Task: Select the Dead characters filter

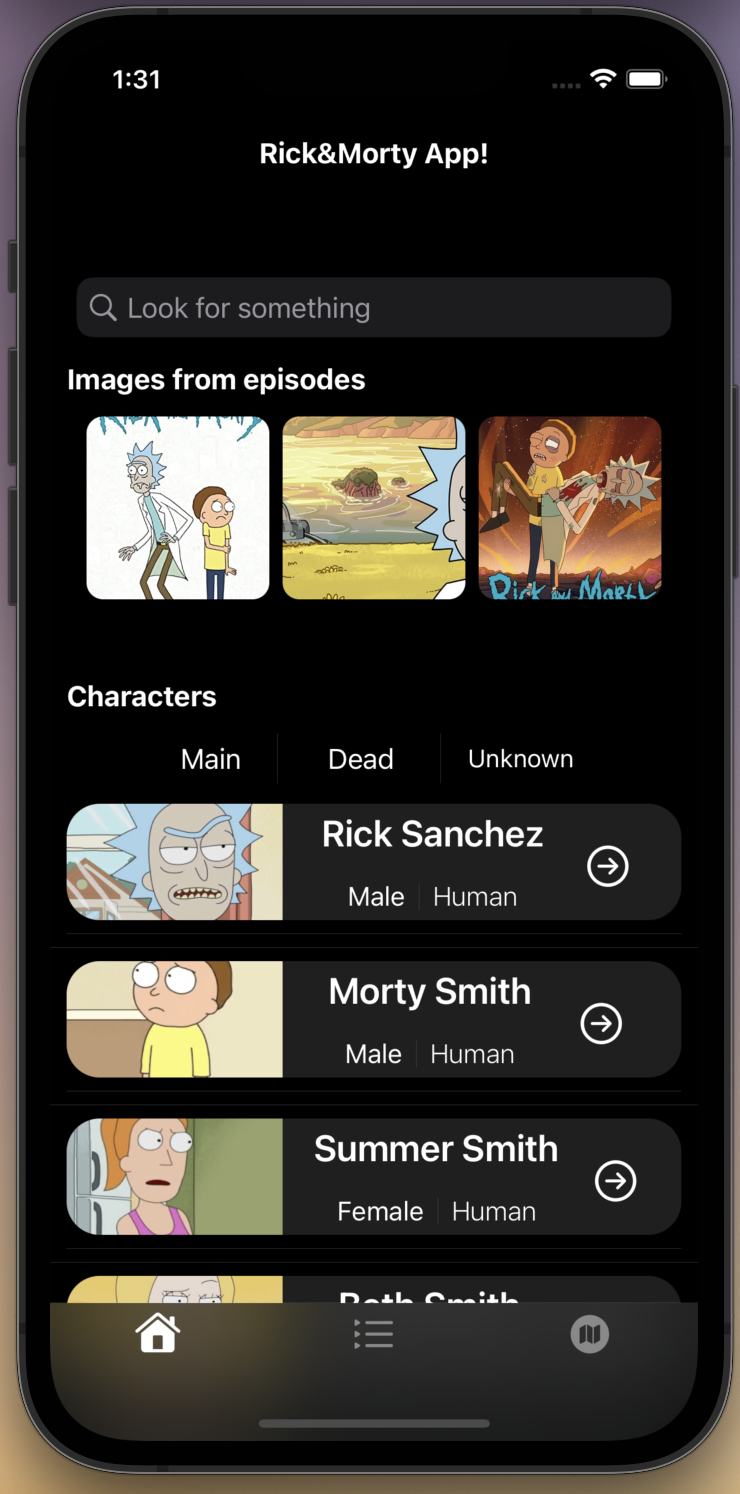Action: click(361, 759)
